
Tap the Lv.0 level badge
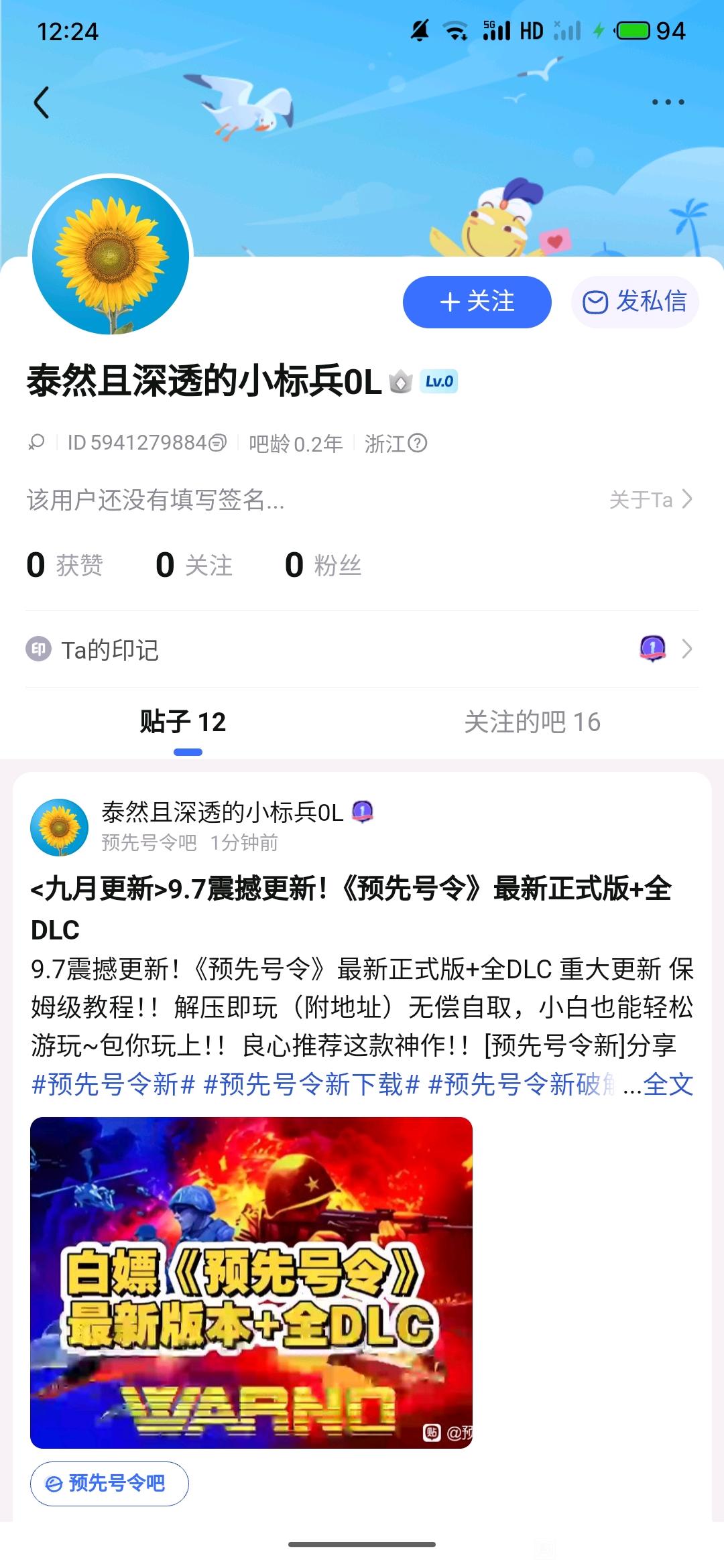(439, 381)
